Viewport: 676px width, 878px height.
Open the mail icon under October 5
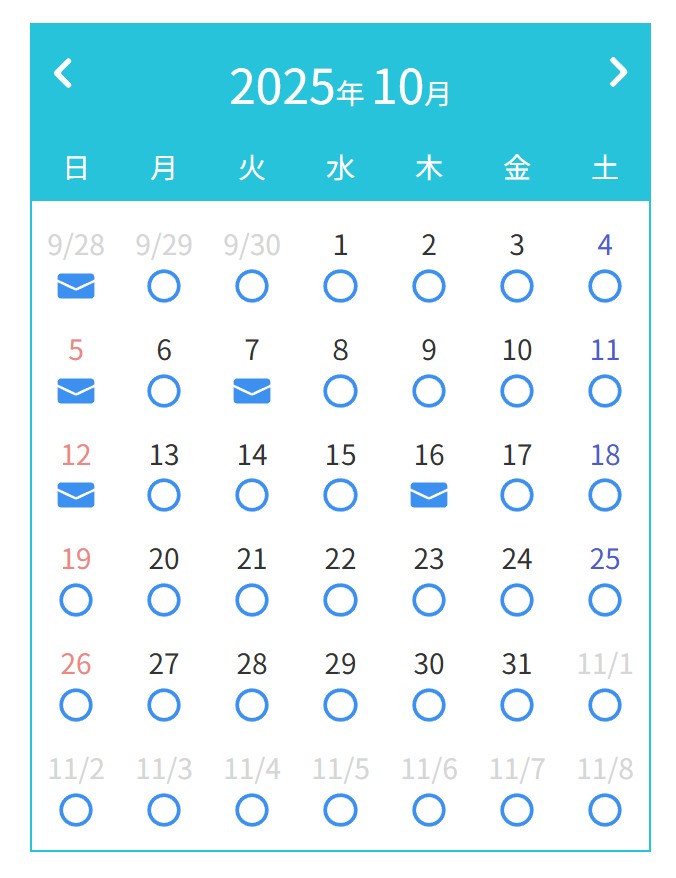click(76, 391)
